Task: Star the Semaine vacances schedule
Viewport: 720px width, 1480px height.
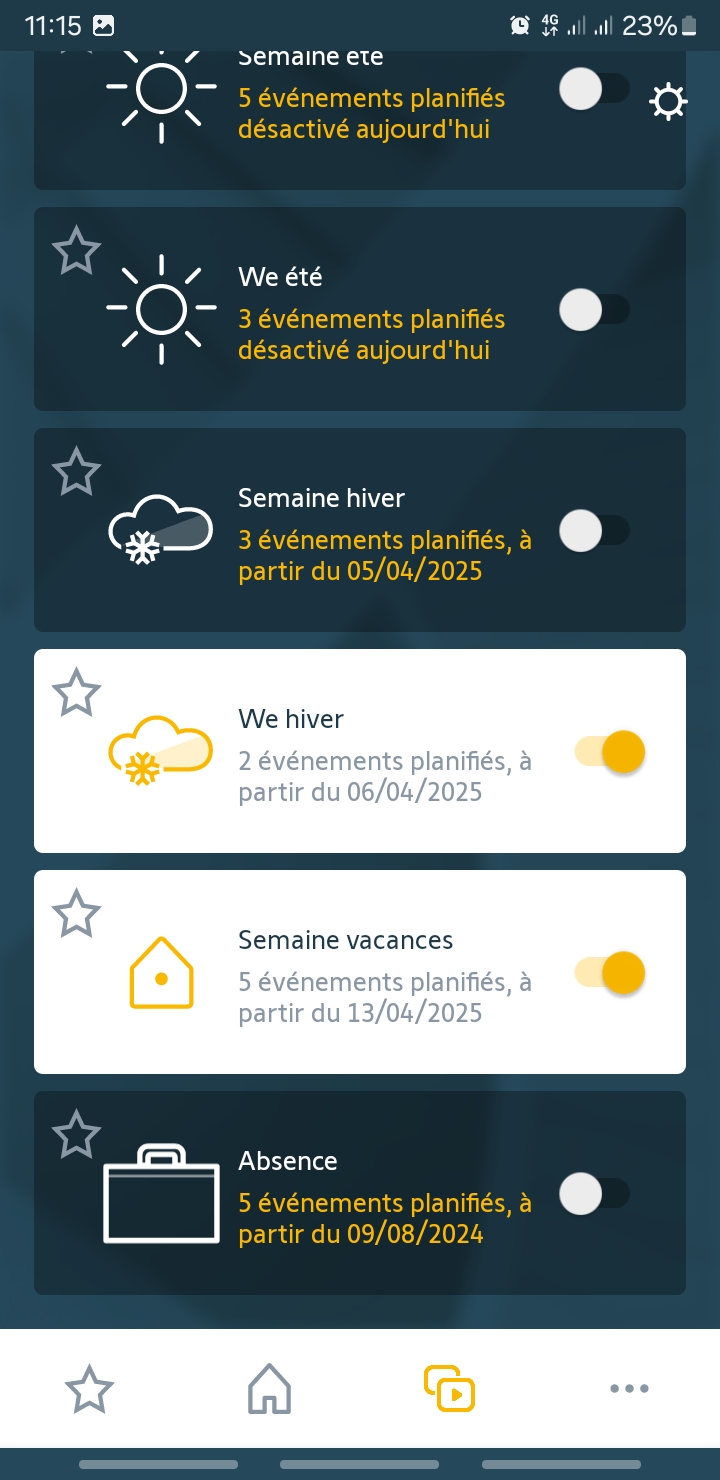Action: [77, 914]
